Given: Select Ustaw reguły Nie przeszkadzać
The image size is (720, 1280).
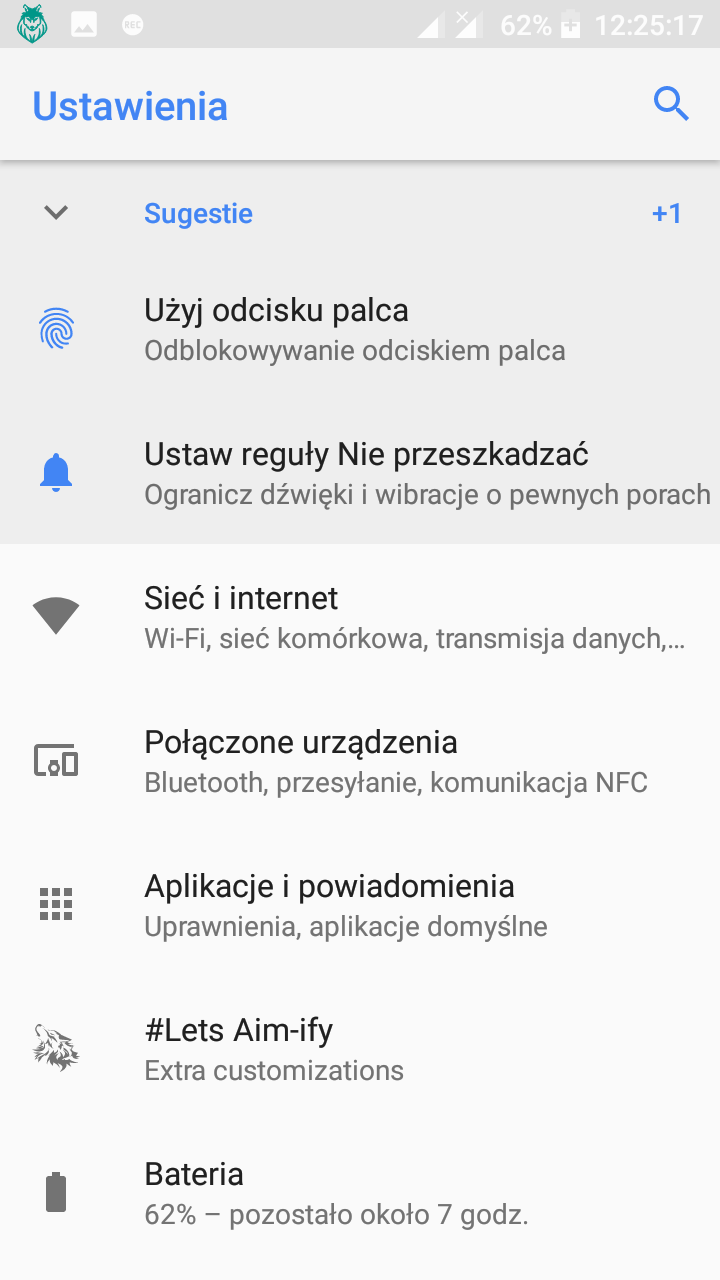Looking at the screenshot, I should (360, 474).
